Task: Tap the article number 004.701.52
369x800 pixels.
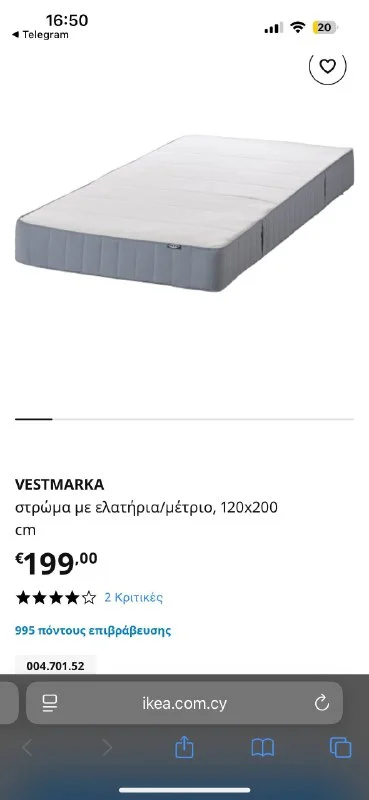Action: point(55,666)
